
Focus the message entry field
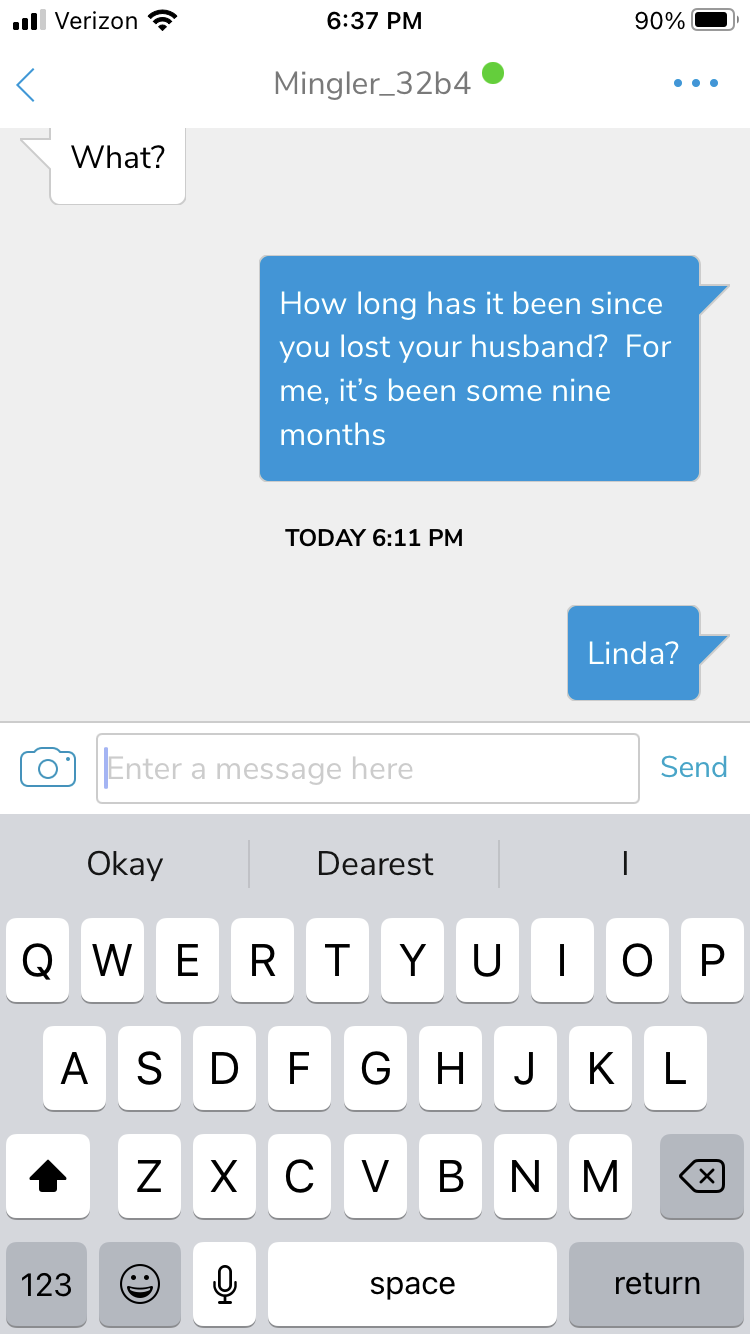coord(368,768)
